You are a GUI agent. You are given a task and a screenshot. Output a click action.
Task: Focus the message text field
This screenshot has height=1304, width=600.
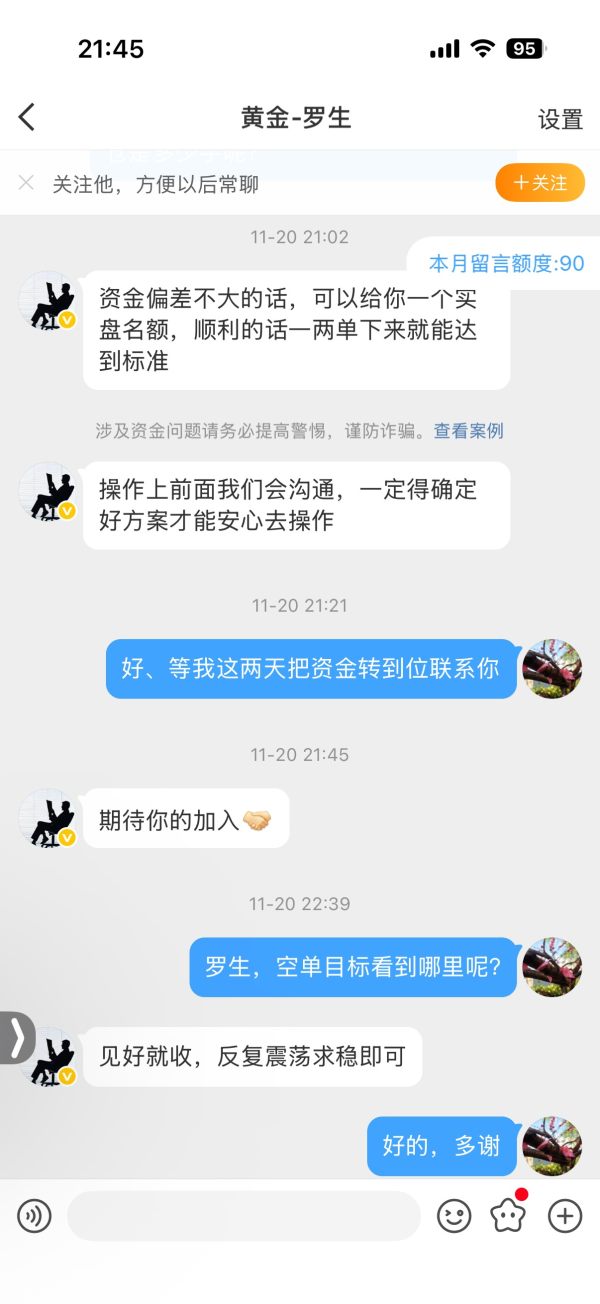244,1216
